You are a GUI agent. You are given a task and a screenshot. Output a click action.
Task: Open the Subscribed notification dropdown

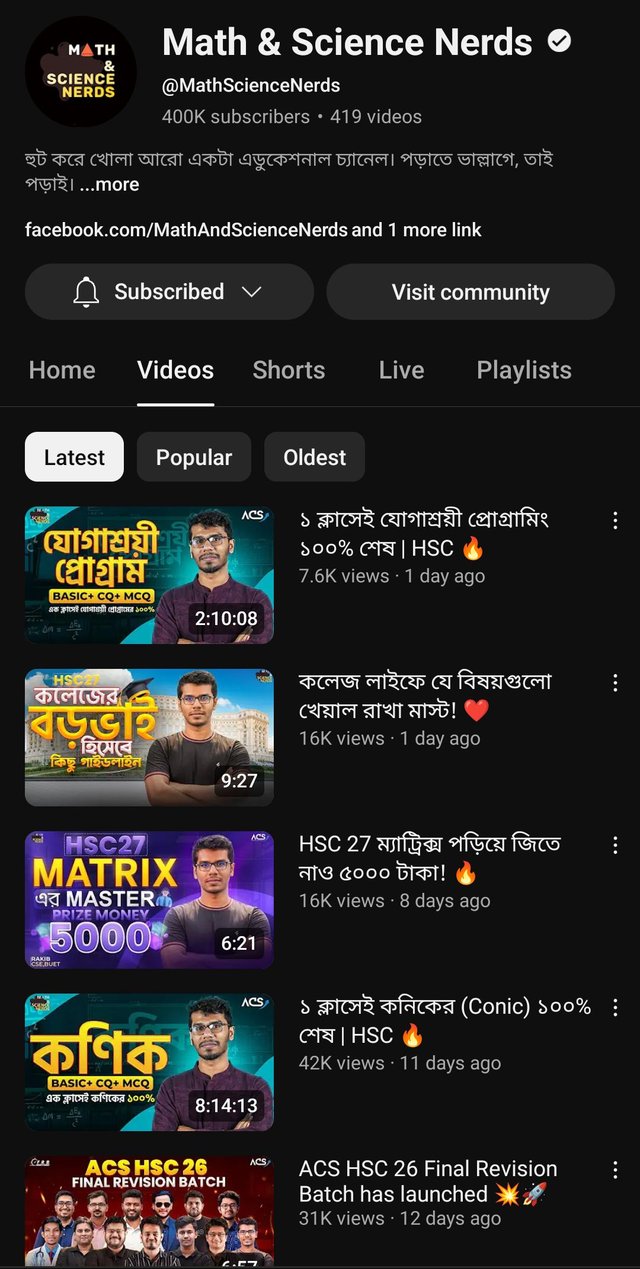coord(169,292)
